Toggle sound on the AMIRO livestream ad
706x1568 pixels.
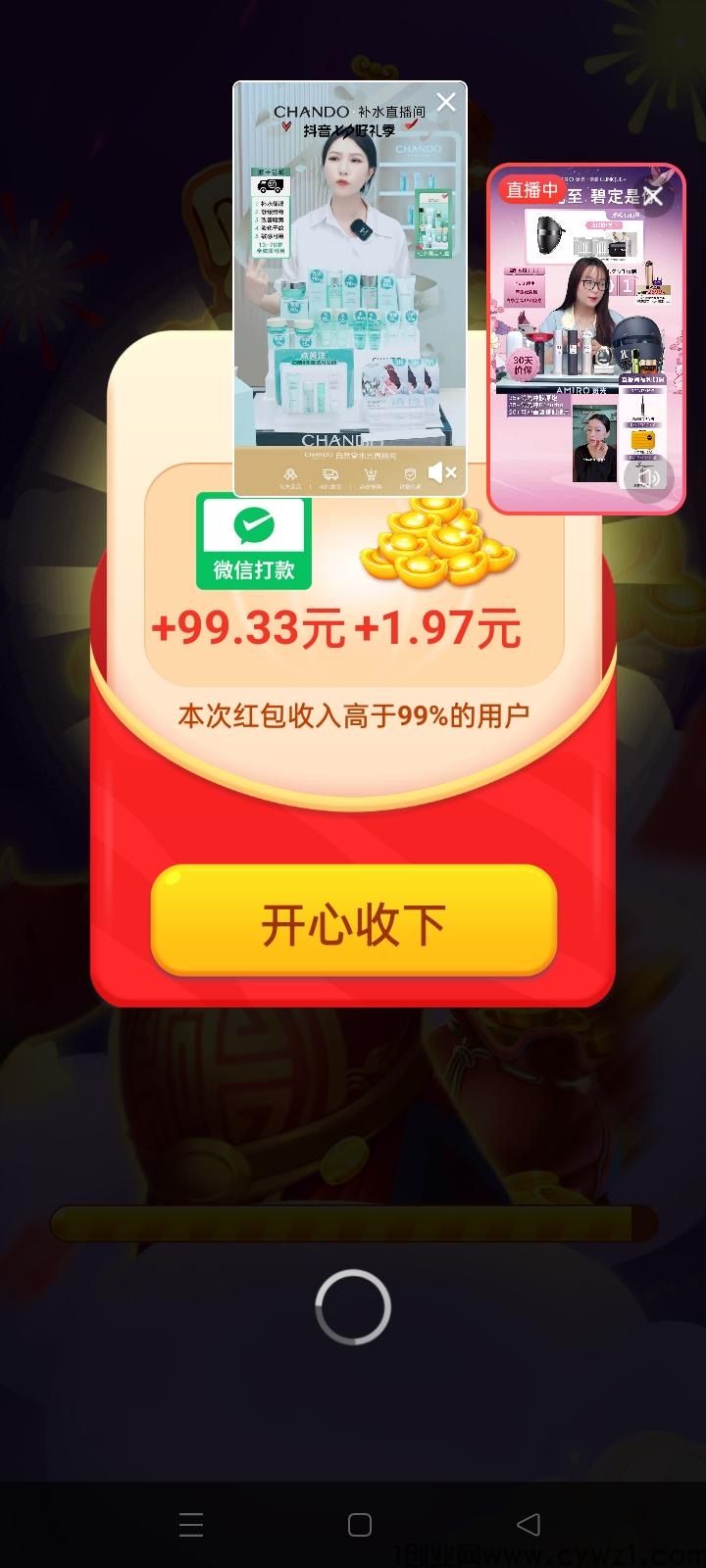648,477
